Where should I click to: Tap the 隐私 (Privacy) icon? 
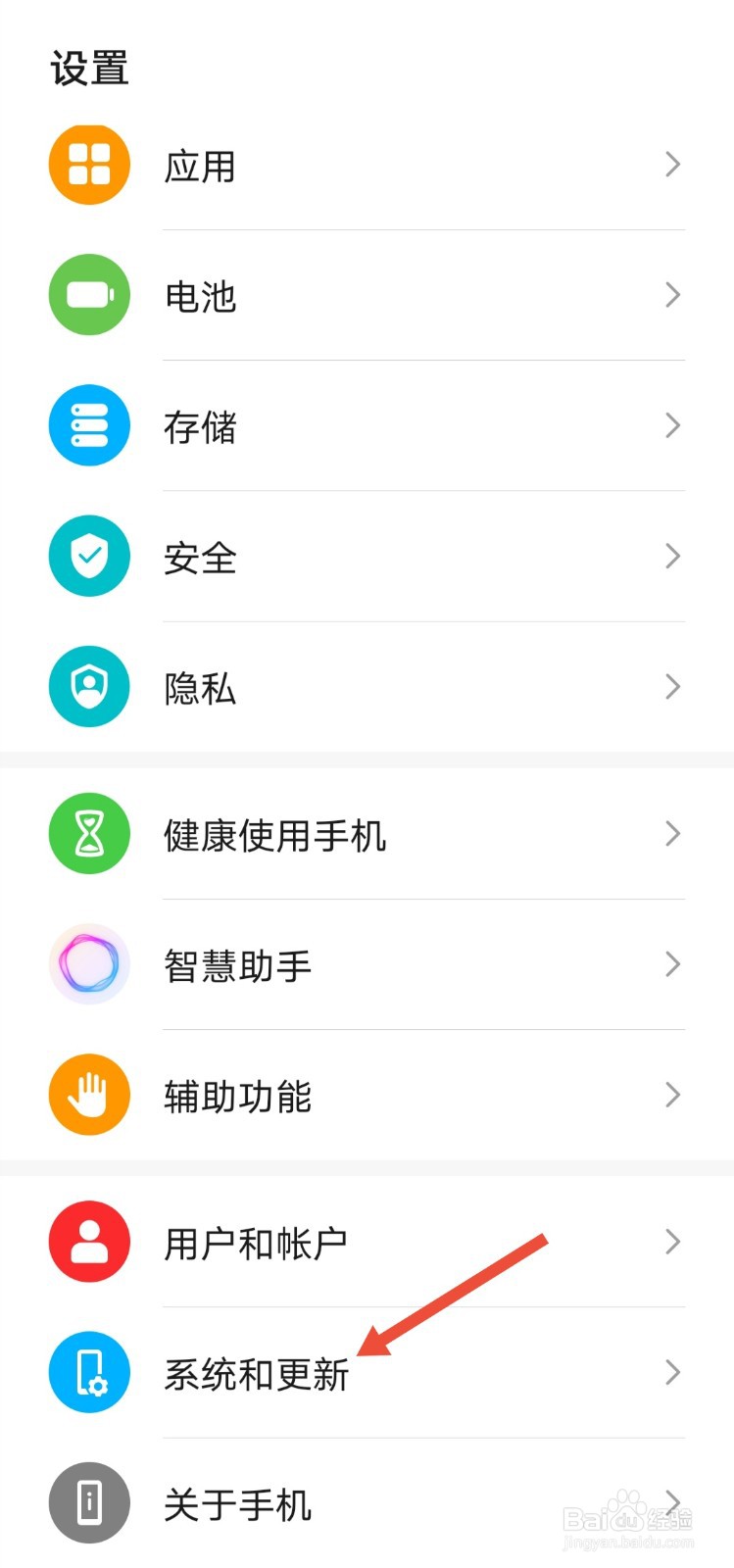tap(89, 687)
